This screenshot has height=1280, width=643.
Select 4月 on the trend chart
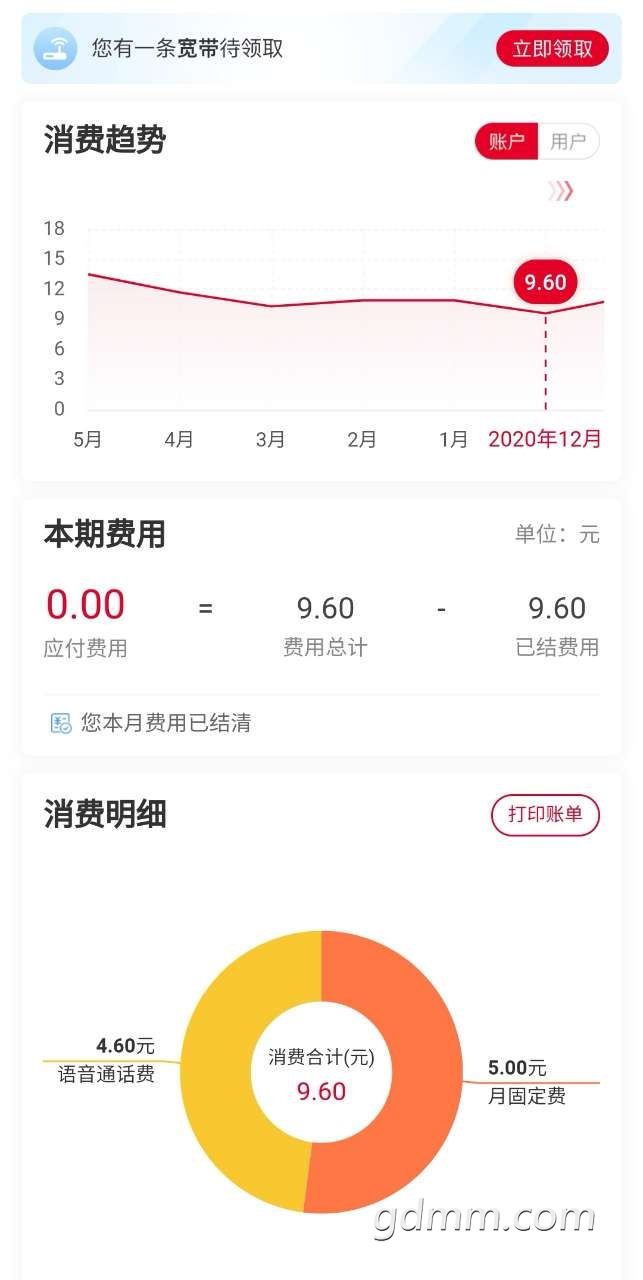(x=179, y=439)
